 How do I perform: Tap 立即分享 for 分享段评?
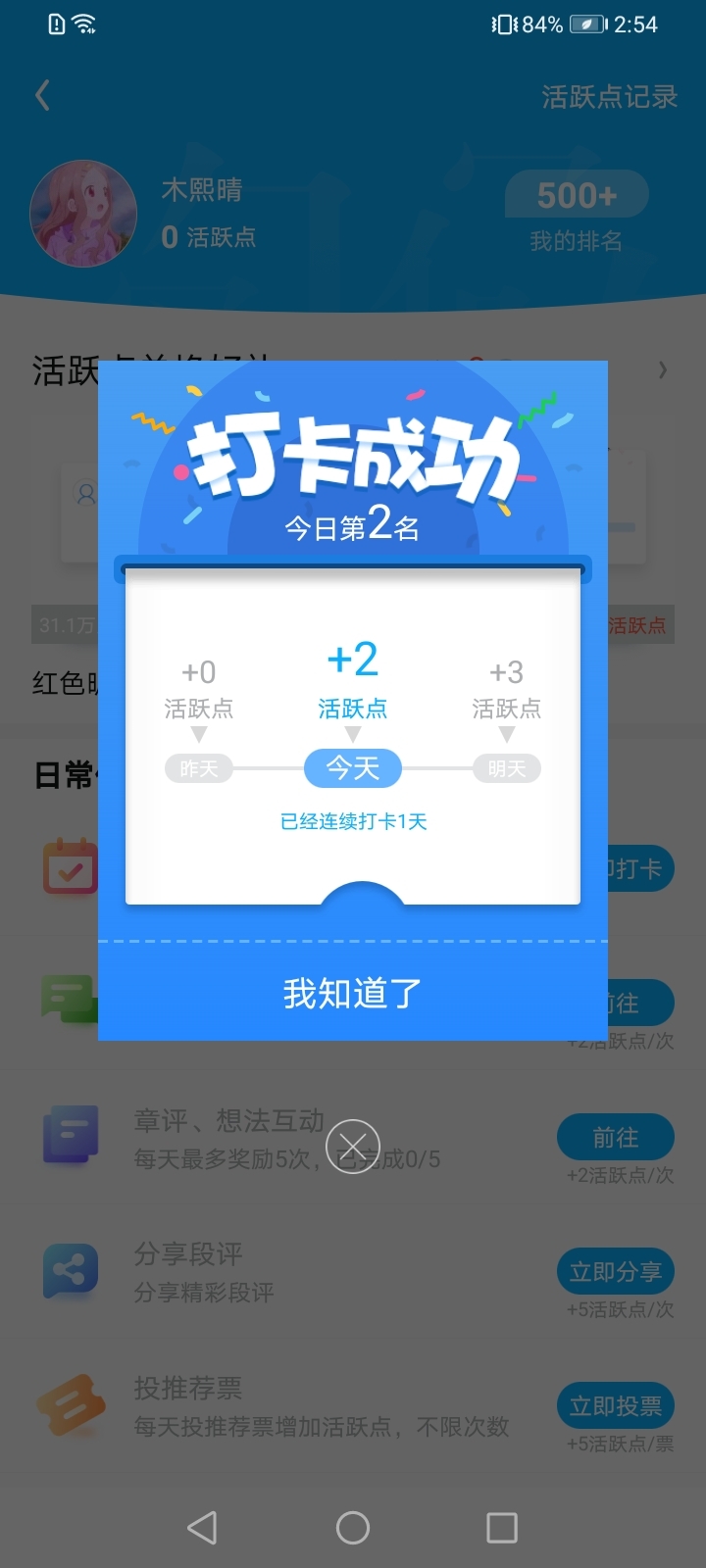point(615,1272)
